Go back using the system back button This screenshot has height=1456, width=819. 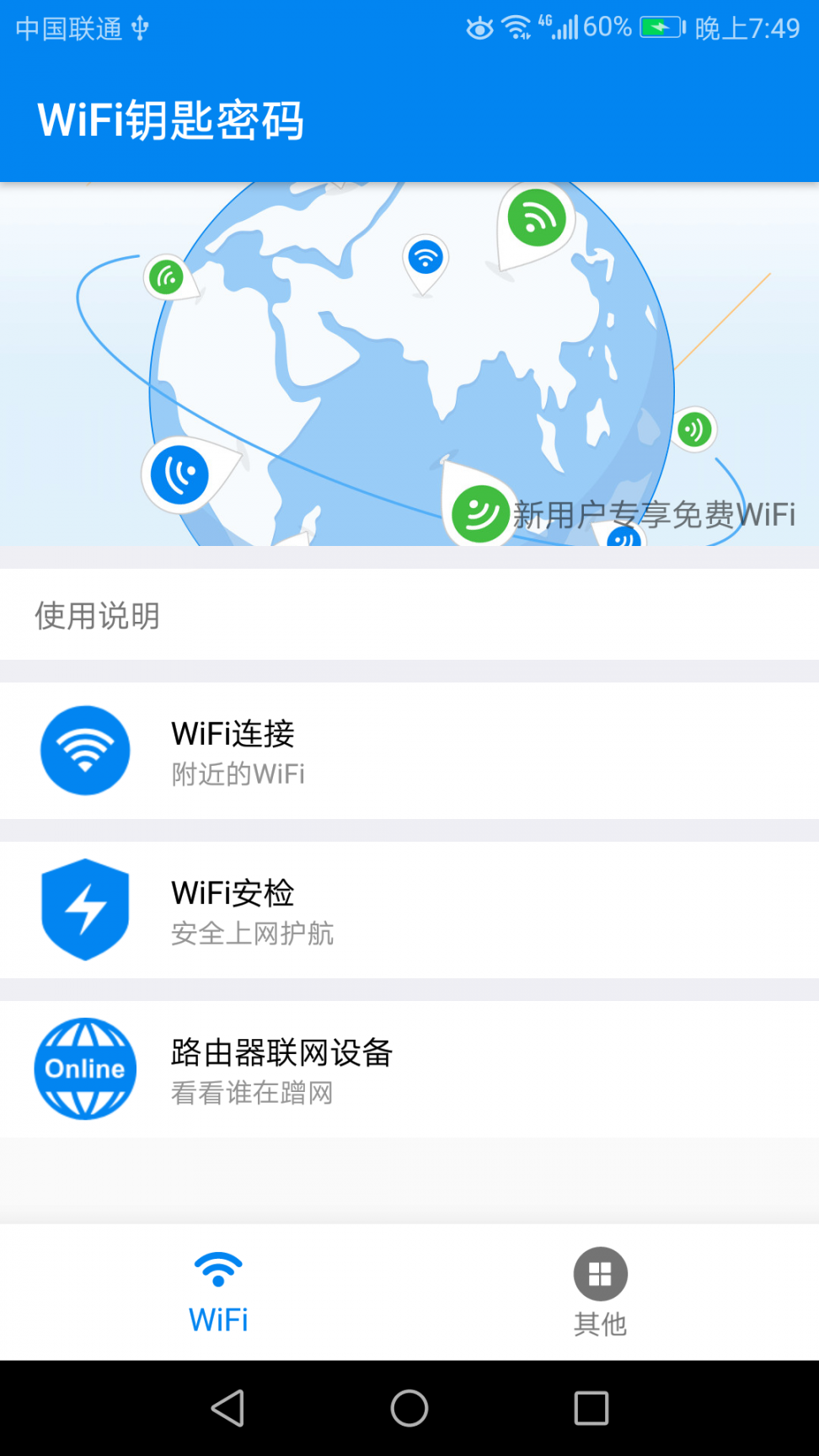pos(227,1408)
